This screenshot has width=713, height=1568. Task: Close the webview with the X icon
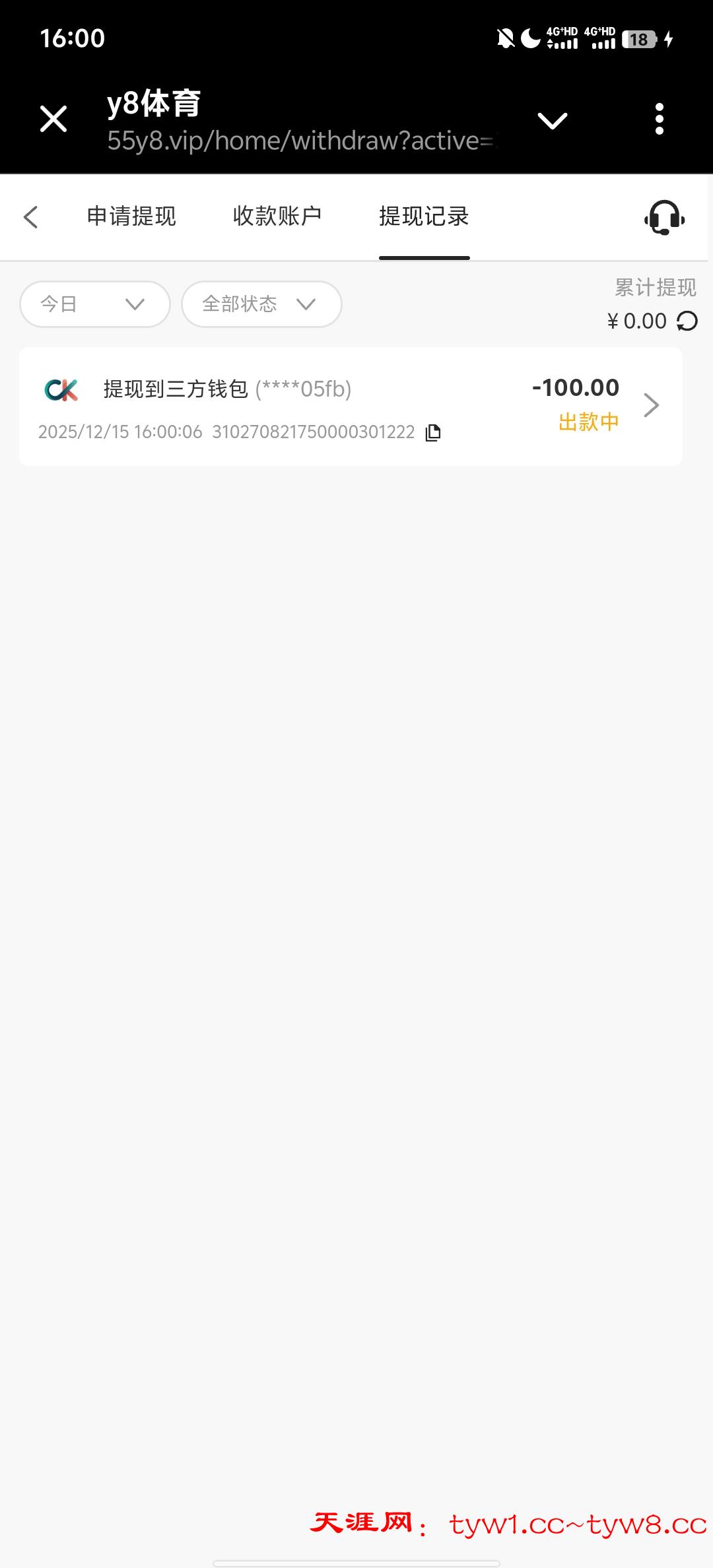coord(53,119)
